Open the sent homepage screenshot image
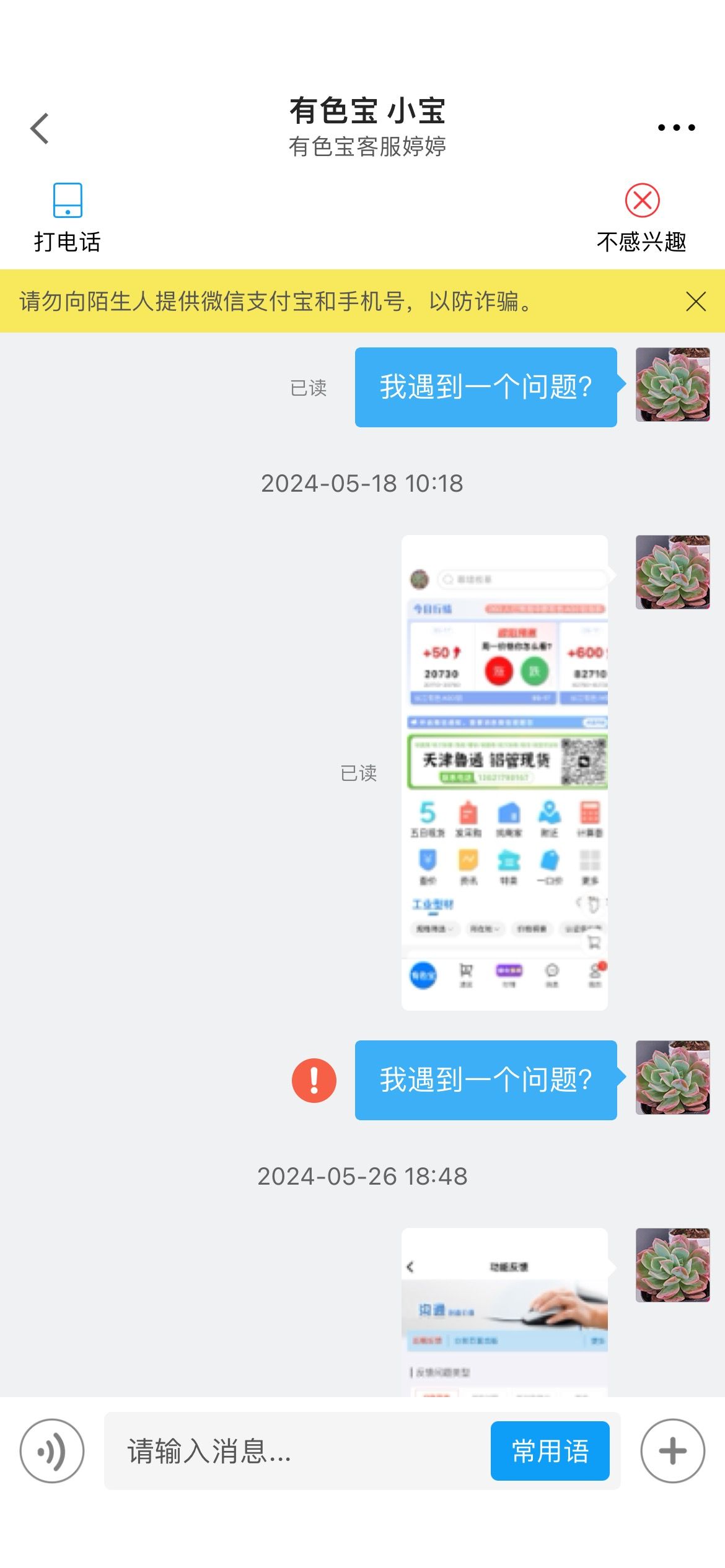The height and width of the screenshot is (1568, 725). point(504,772)
